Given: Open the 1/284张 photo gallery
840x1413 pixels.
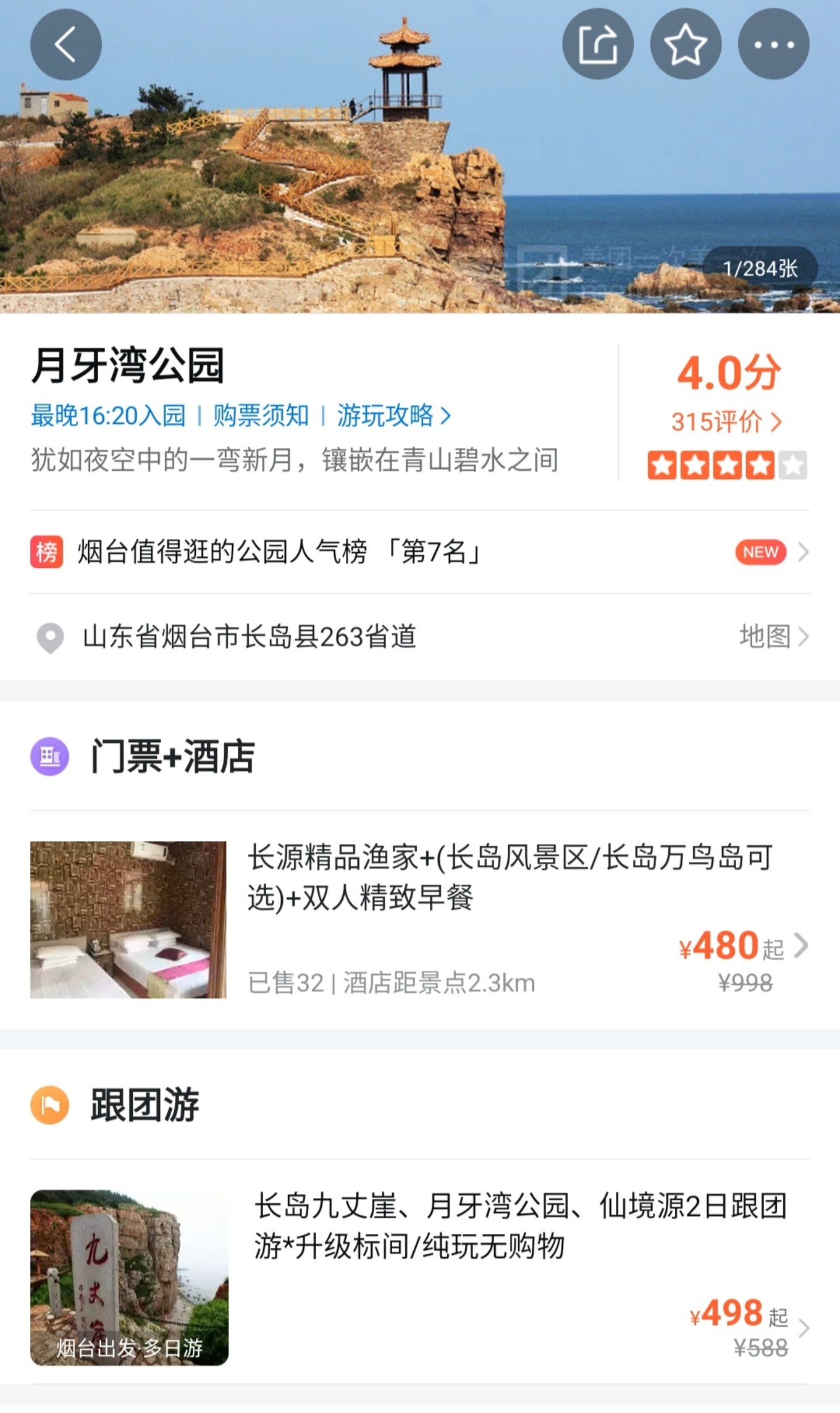Looking at the screenshot, I should [x=760, y=269].
